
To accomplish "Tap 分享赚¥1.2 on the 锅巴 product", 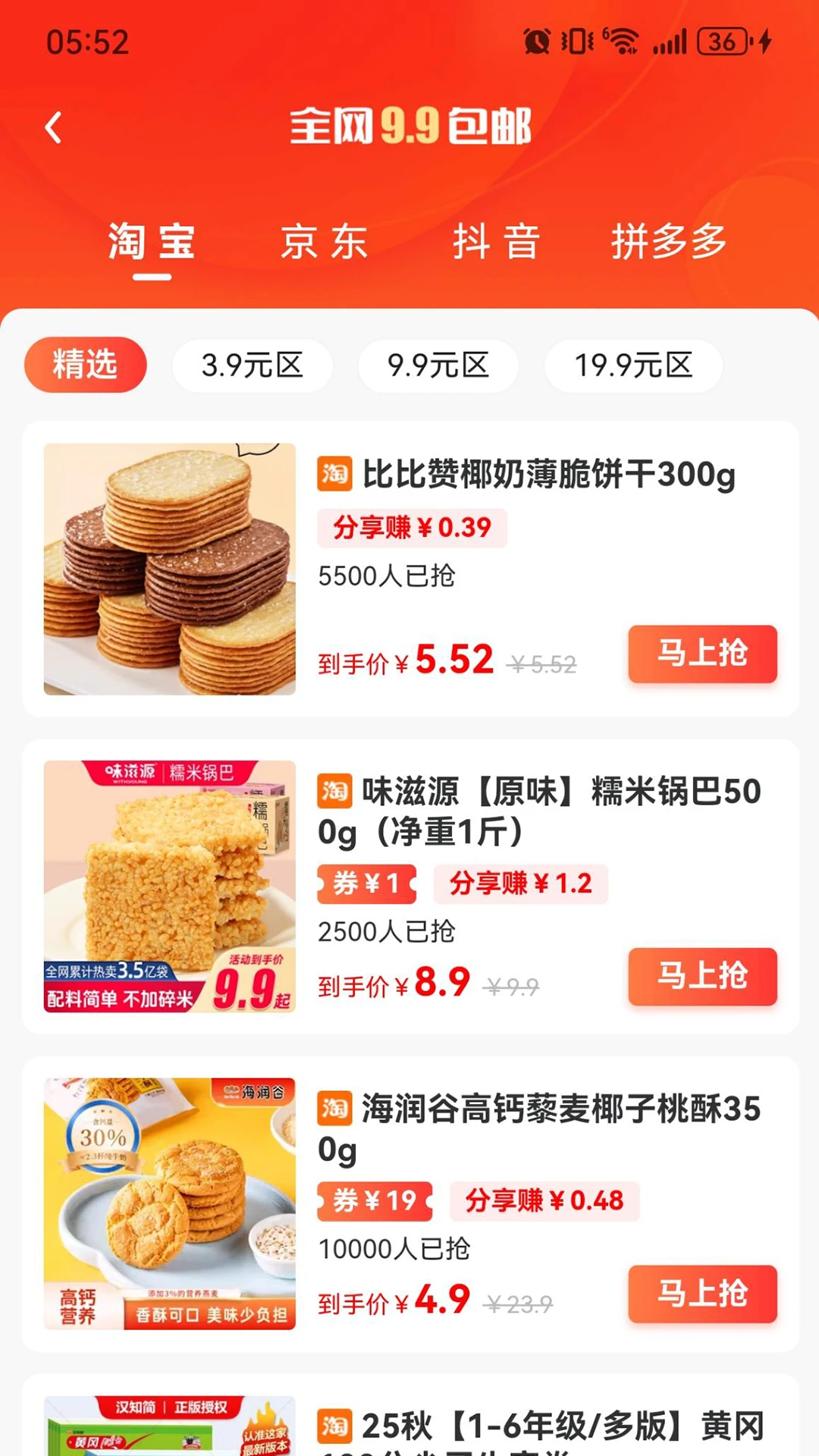I will pyautogui.click(x=521, y=883).
